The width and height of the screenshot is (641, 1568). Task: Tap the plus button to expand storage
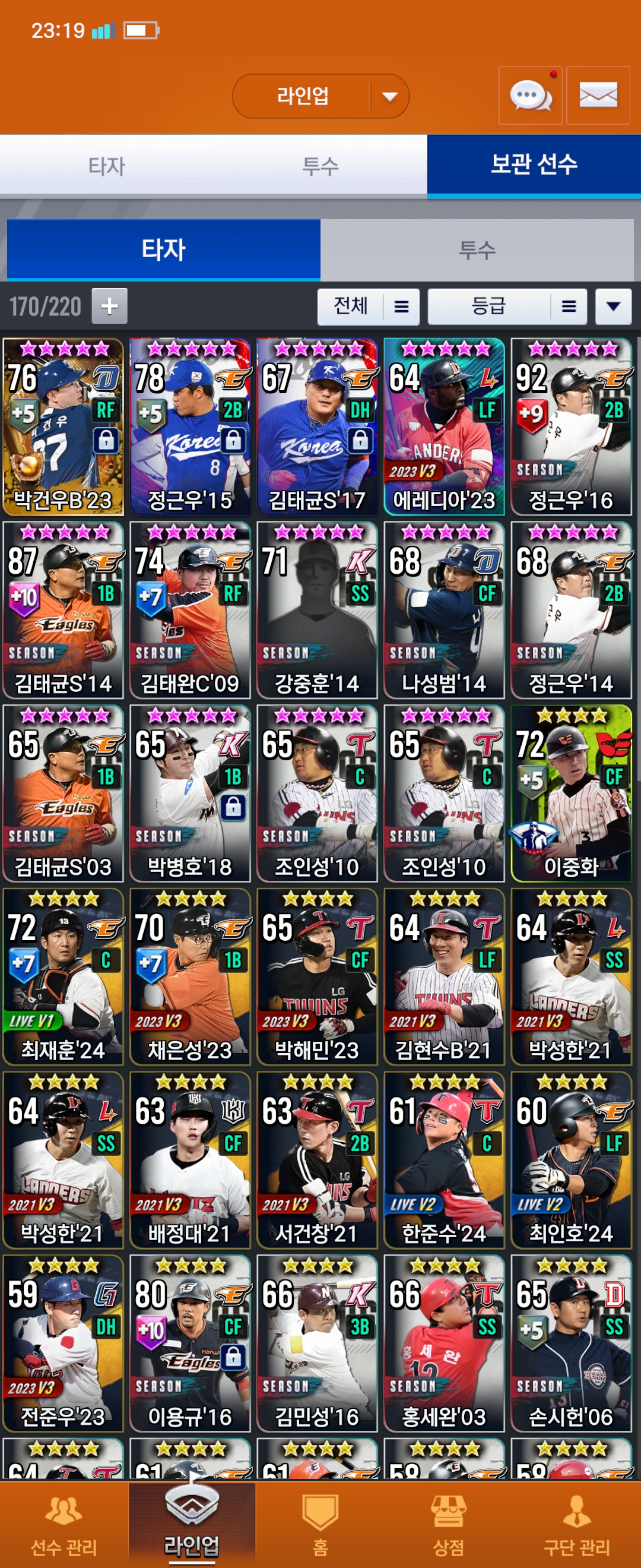coord(109,305)
